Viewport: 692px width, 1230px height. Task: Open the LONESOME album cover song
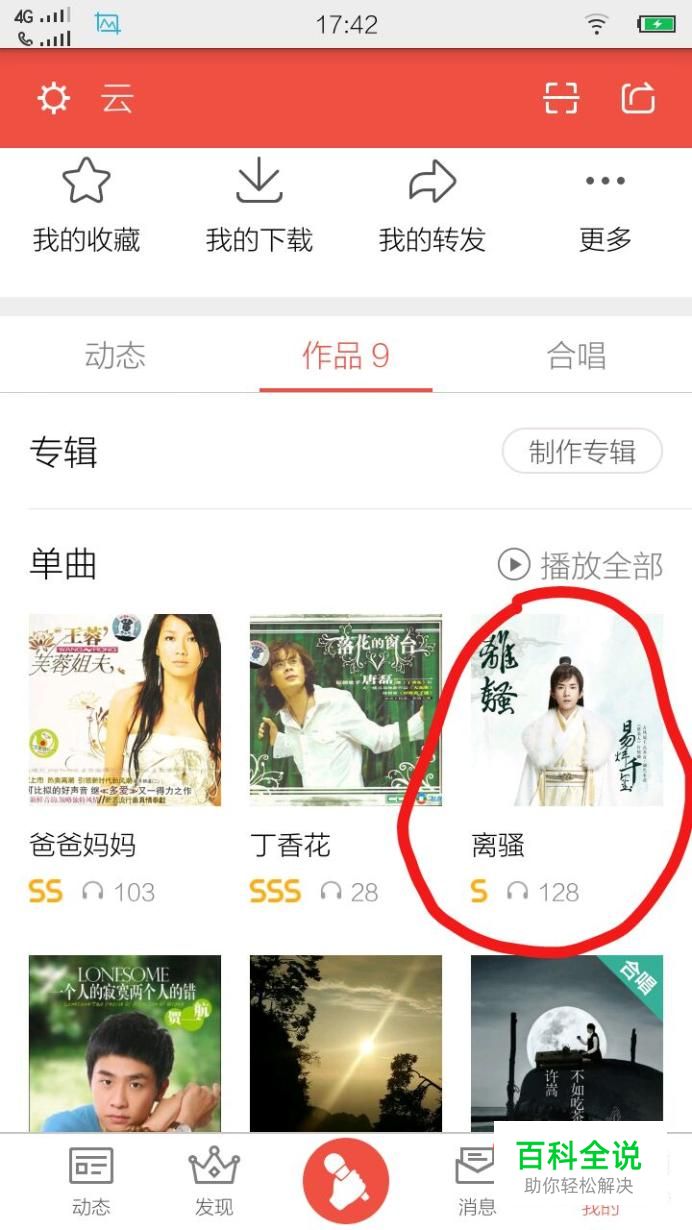tap(125, 1042)
